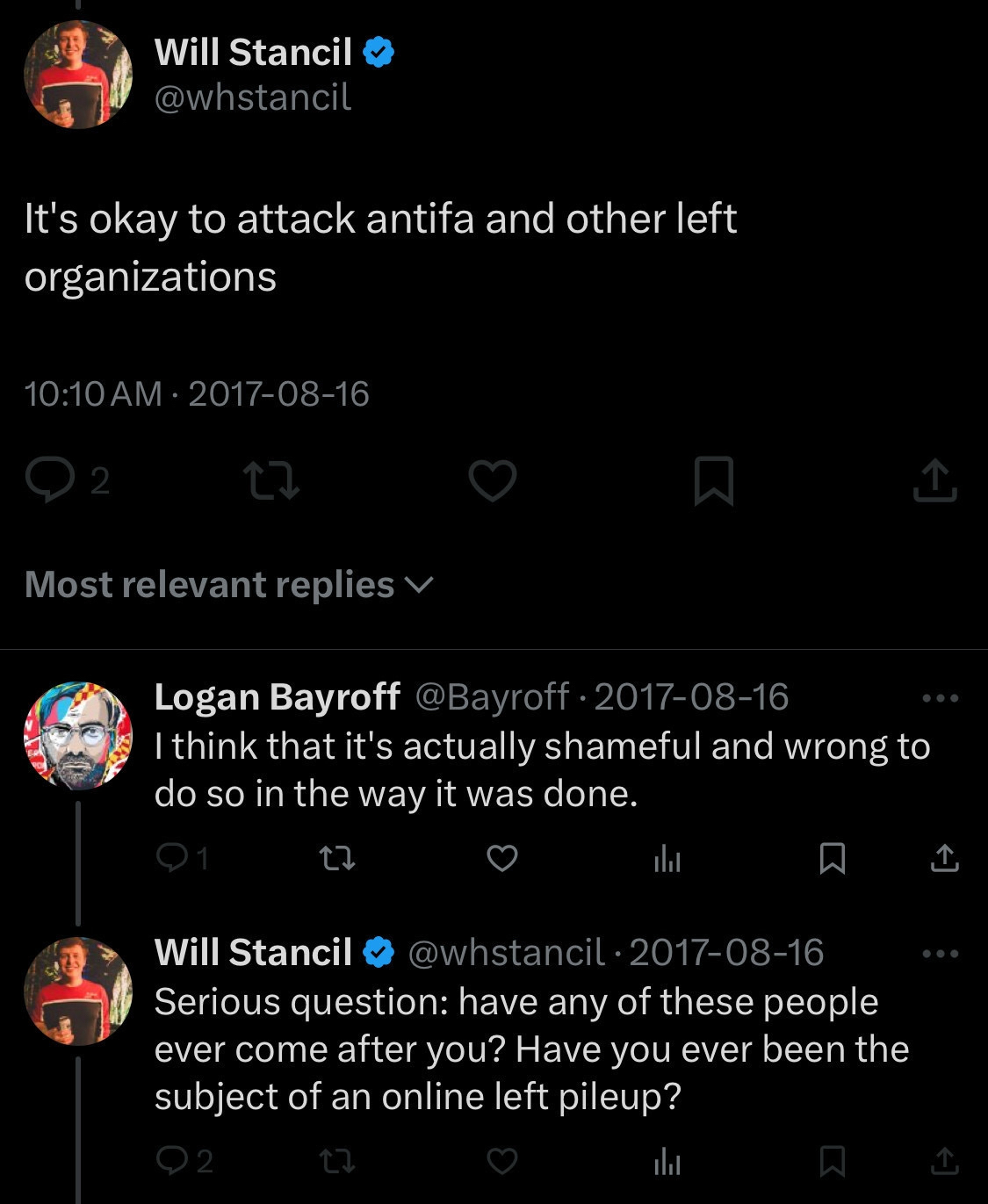The image size is (988, 1204).
Task: Reply to the Serious question tweet
Action: pos(170,1162)
